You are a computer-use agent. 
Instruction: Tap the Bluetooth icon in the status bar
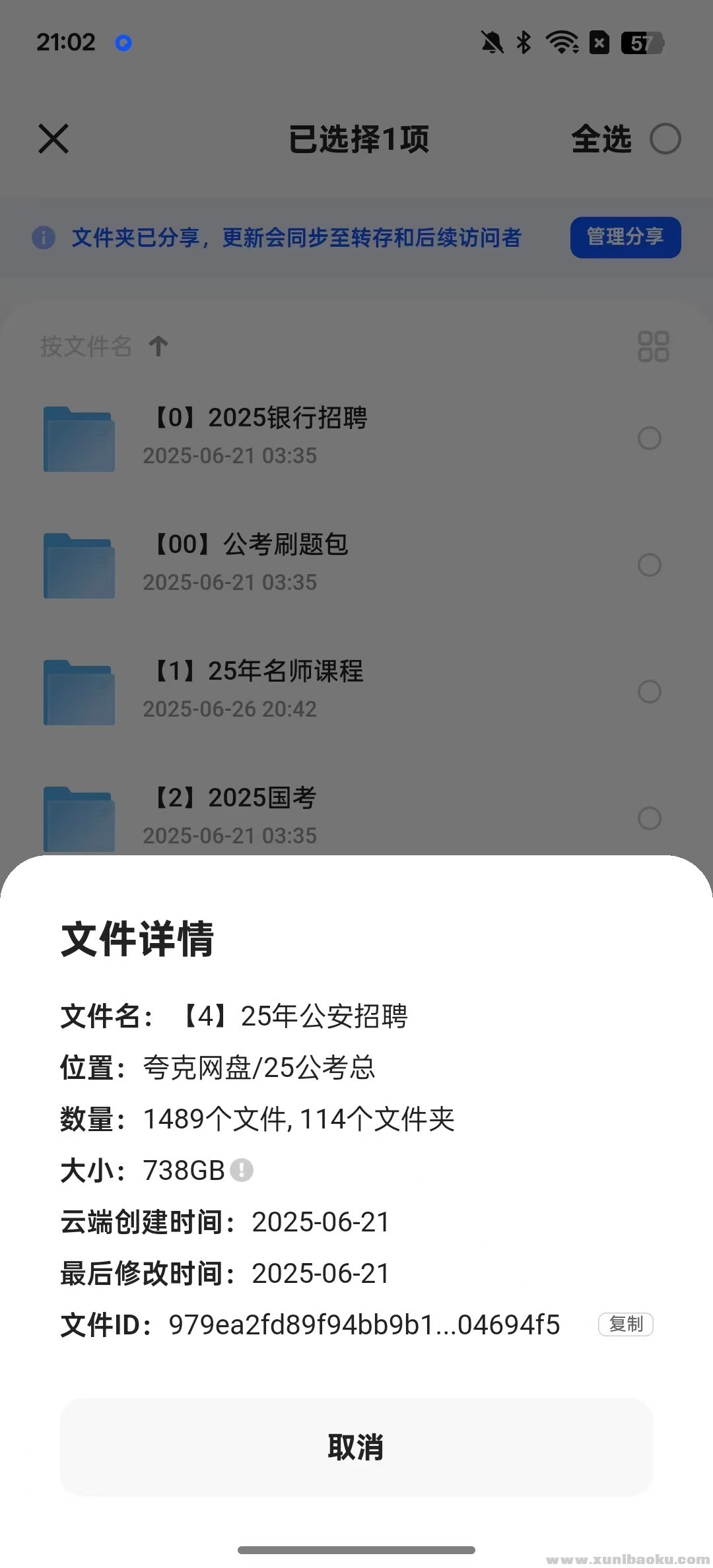tap(524, 42)
